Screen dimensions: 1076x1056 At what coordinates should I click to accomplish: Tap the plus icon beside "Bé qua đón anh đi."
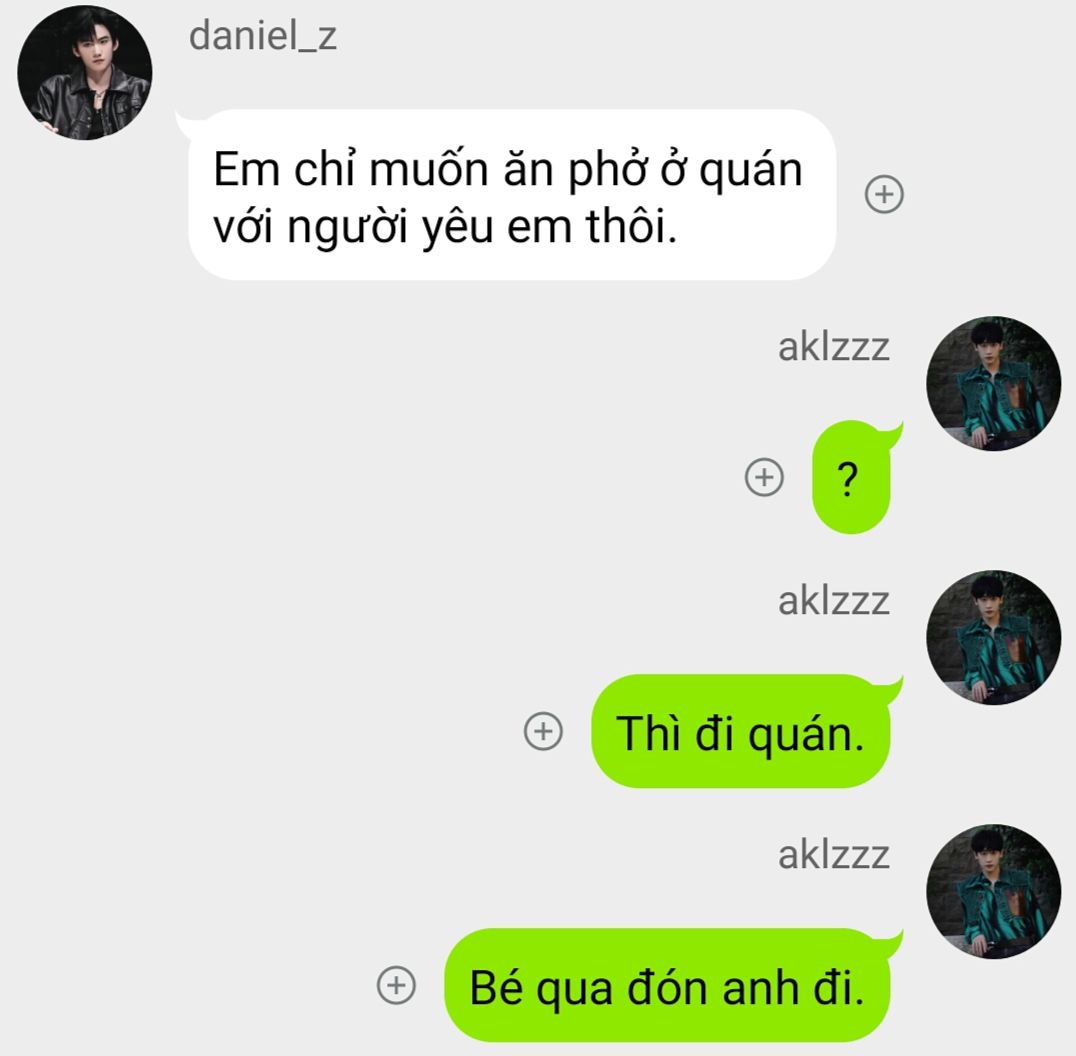(x=396, y=985)
